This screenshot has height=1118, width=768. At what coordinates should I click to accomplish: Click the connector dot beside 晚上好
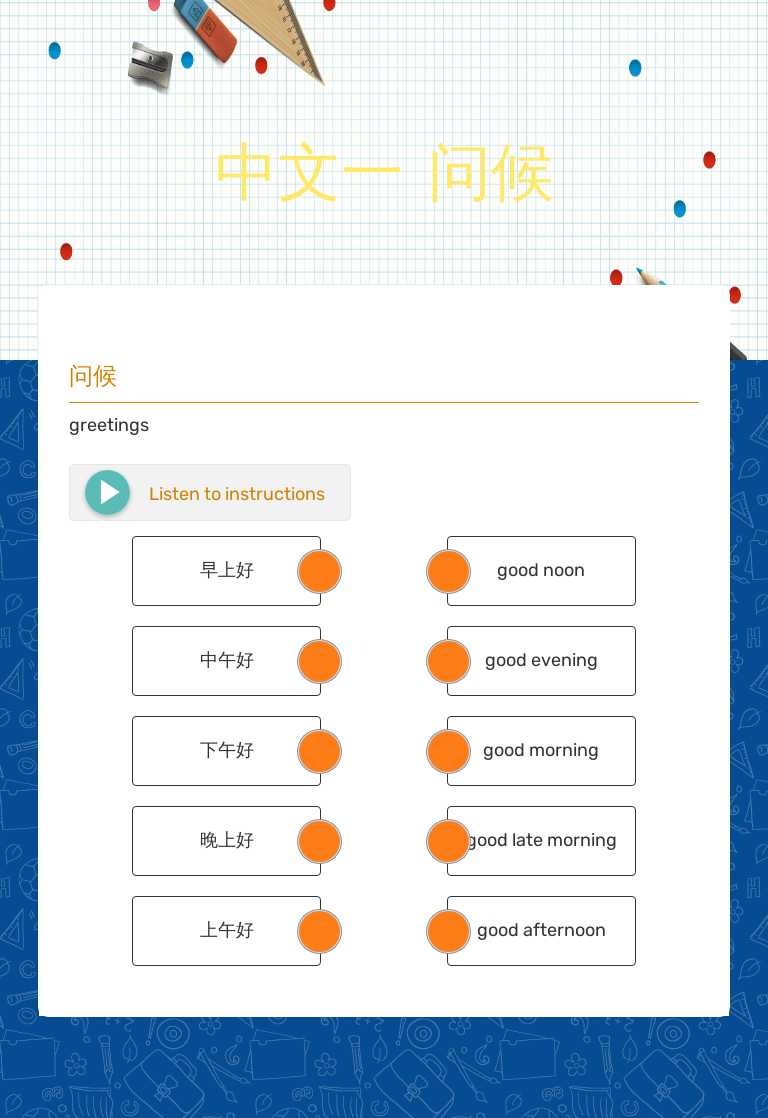pos(319,841)
